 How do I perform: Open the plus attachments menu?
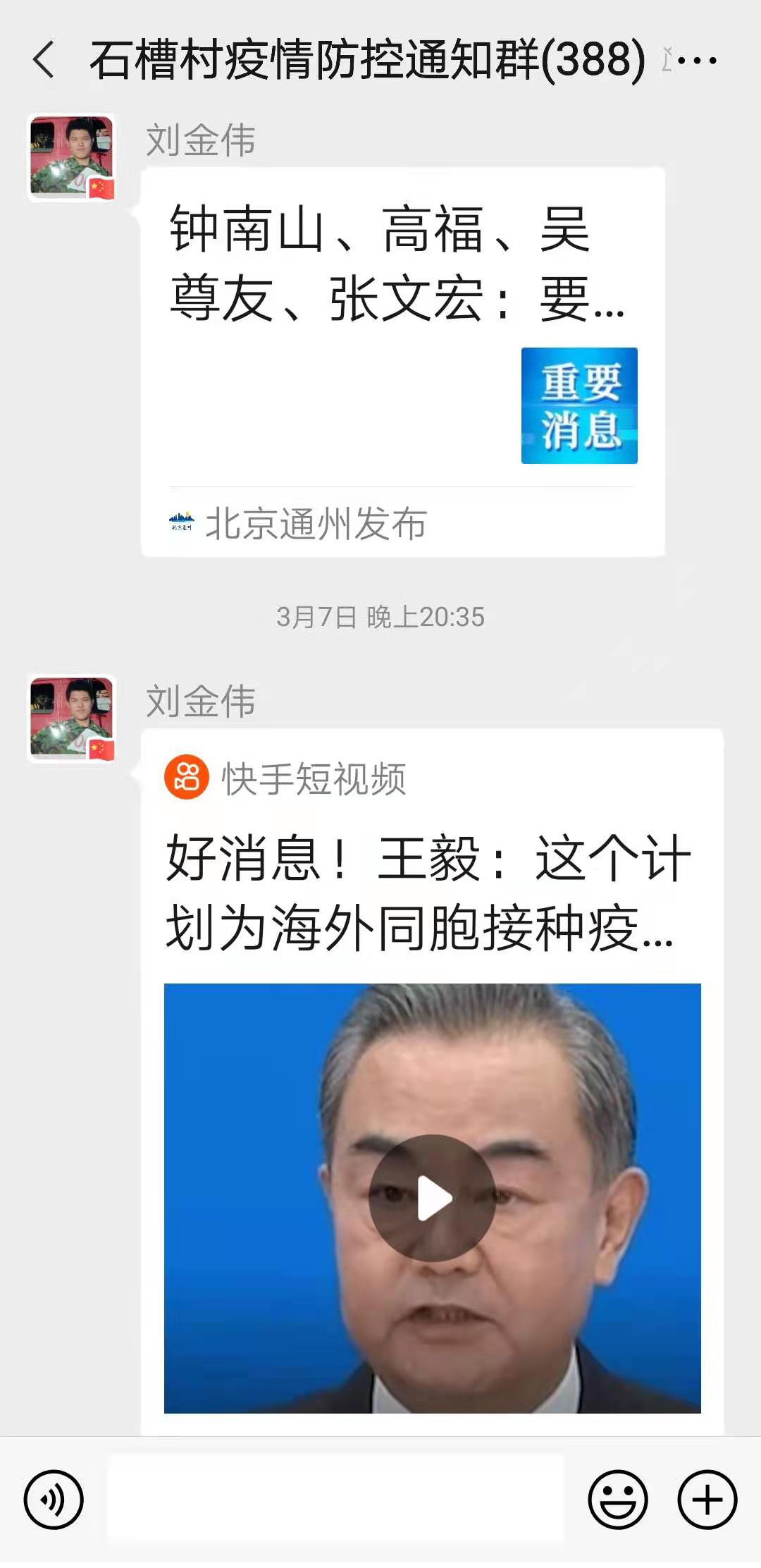(707, 1500)
